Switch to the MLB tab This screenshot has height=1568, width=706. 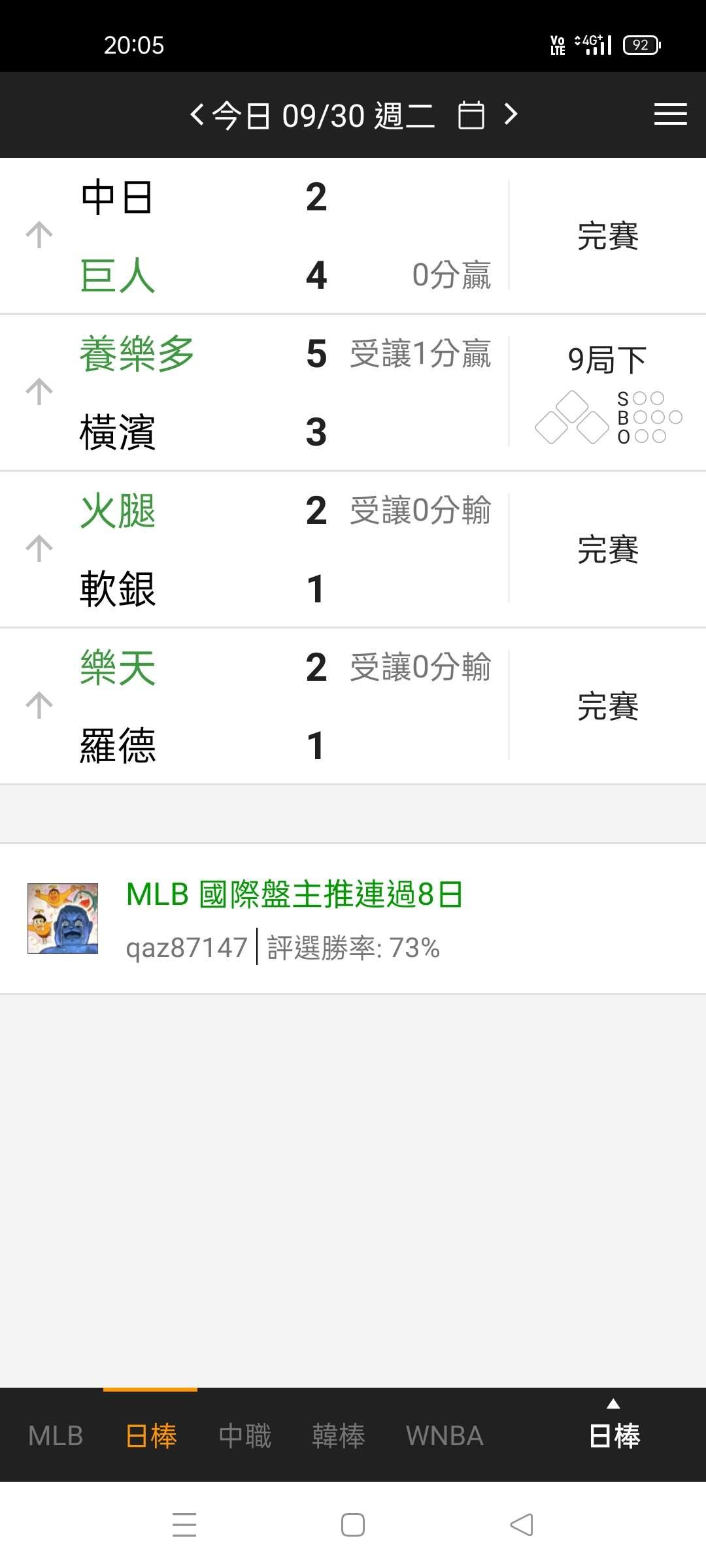[56, 1436]
